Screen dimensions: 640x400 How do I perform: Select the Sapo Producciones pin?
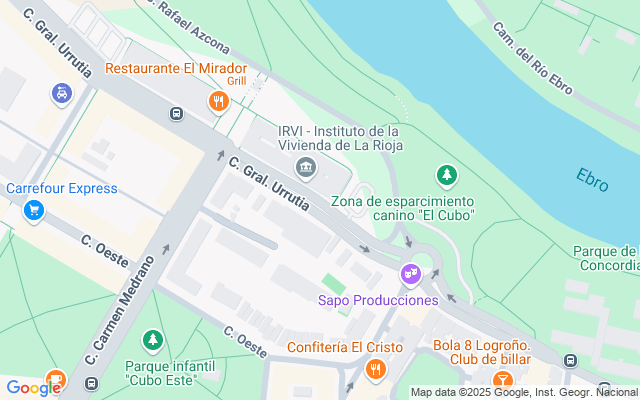pos(410,273)
